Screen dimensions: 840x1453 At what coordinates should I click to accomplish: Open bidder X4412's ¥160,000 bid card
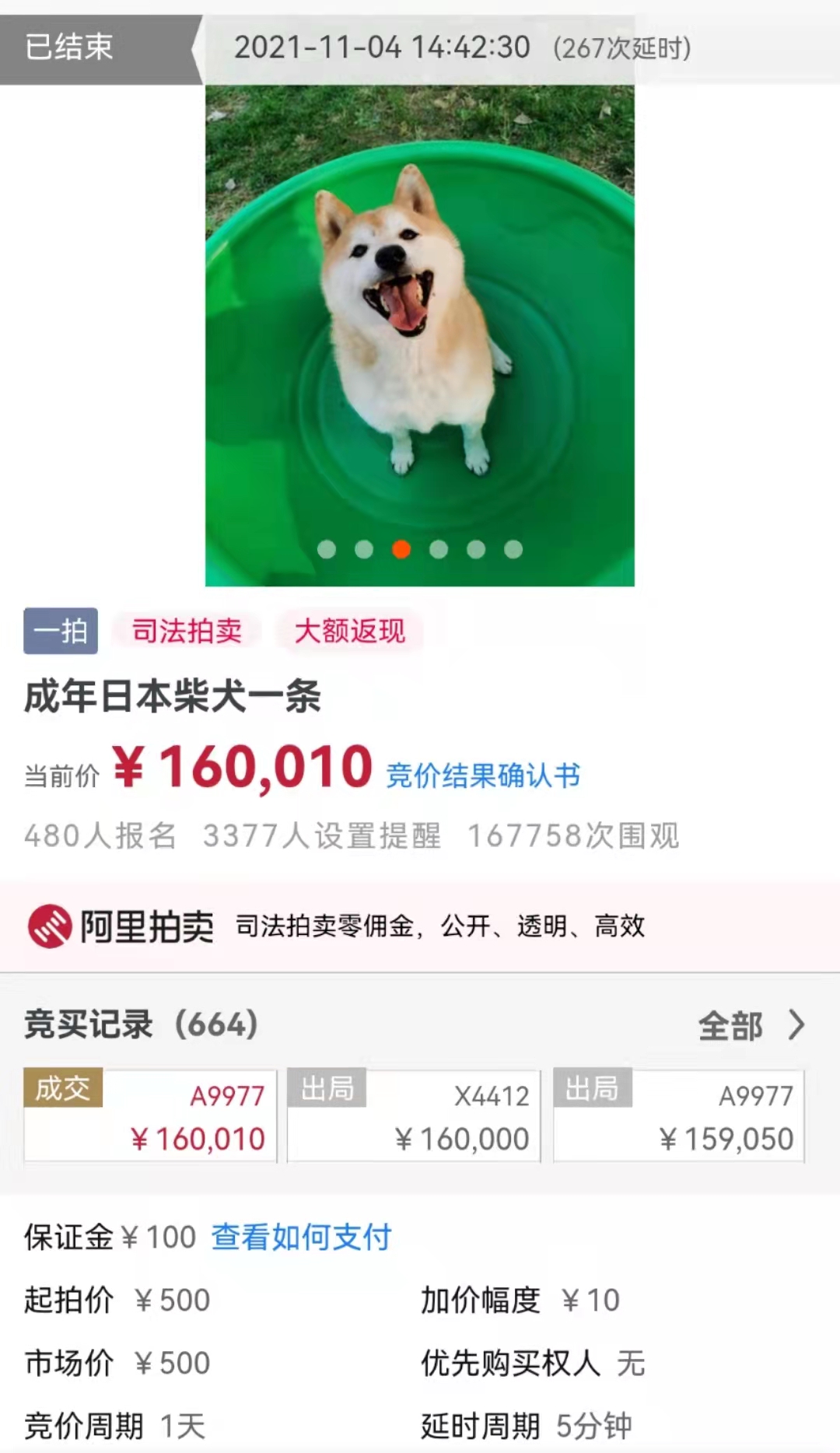(414, 1117)
